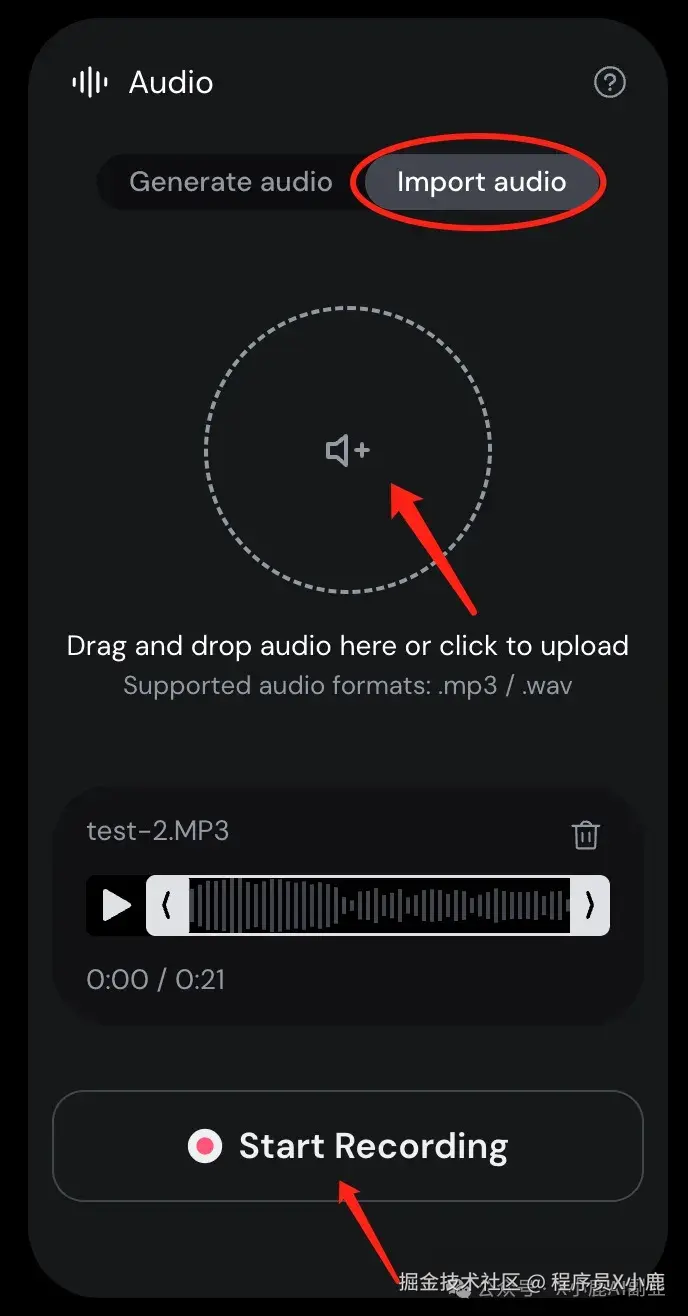Image resolution: width=688 pixels, height=1316 pixels.
Task: Tap the right trim handle of waveform
Action: [x=590, y=906]
